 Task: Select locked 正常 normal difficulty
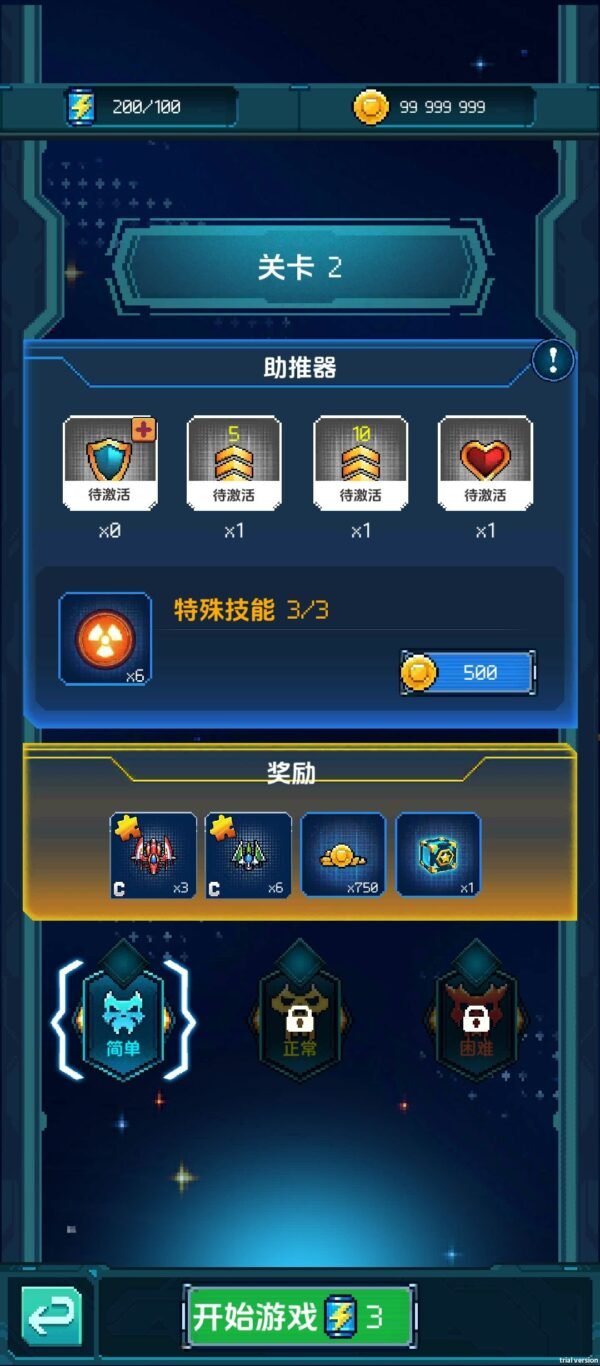tap(300, 1019)
